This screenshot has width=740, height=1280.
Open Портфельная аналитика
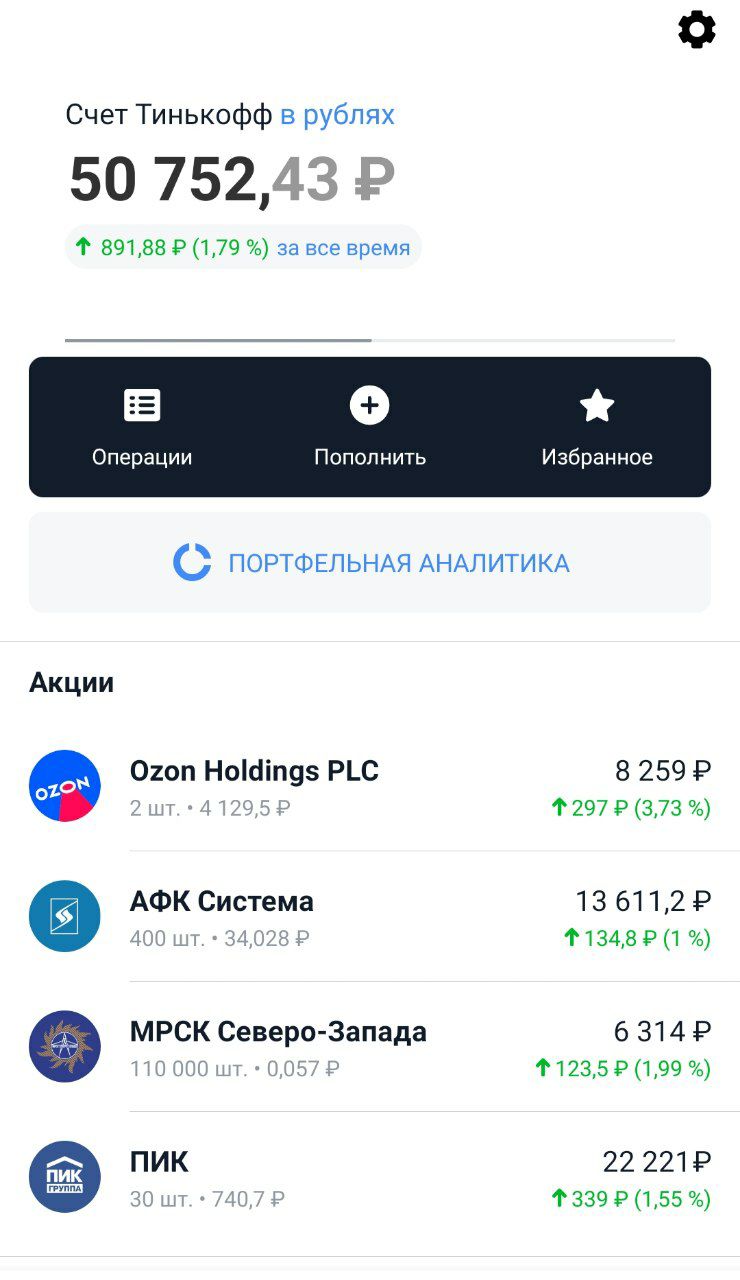(370, 562)
